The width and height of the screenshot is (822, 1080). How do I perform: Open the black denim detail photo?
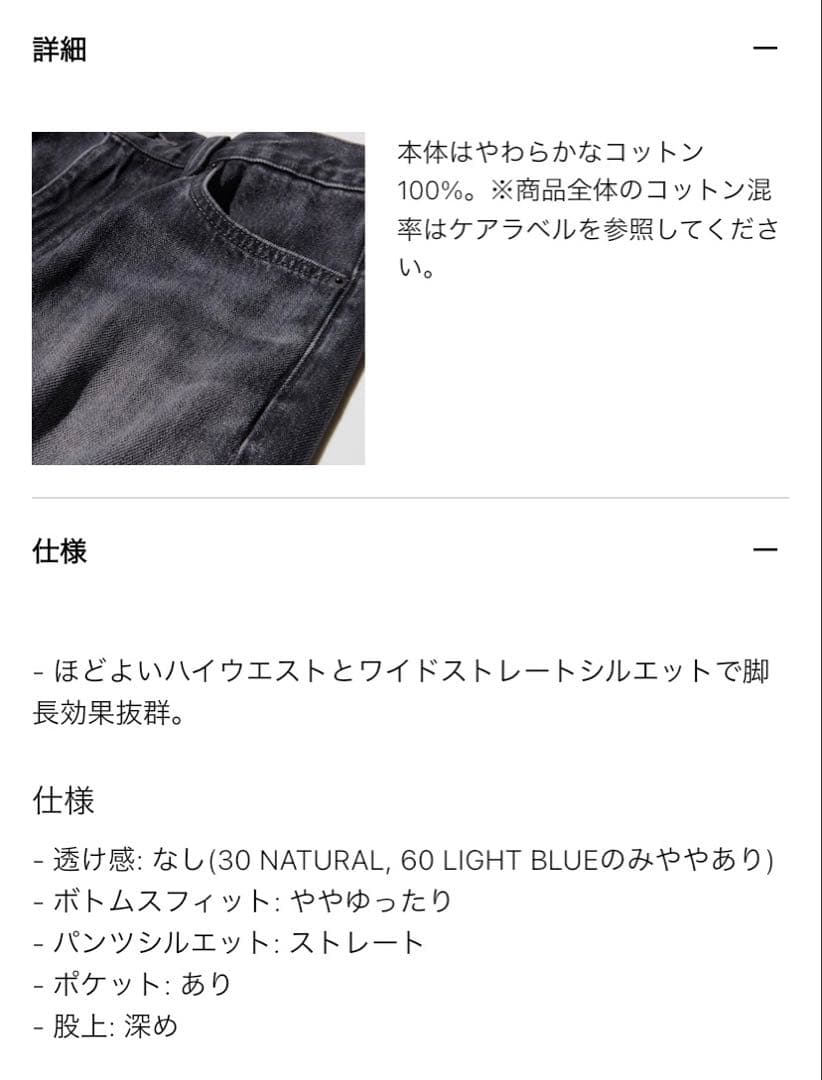point(198,298)
